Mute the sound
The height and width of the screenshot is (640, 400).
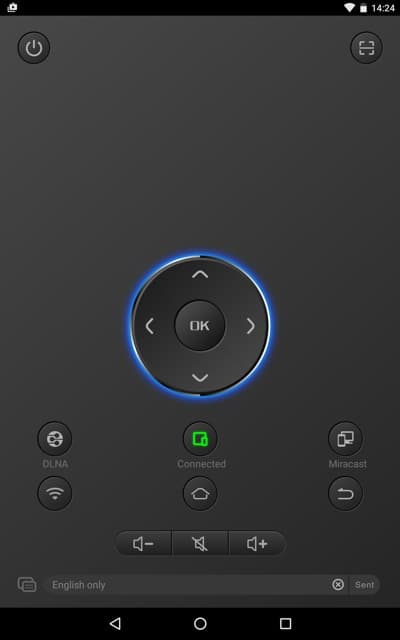point(200,544)
